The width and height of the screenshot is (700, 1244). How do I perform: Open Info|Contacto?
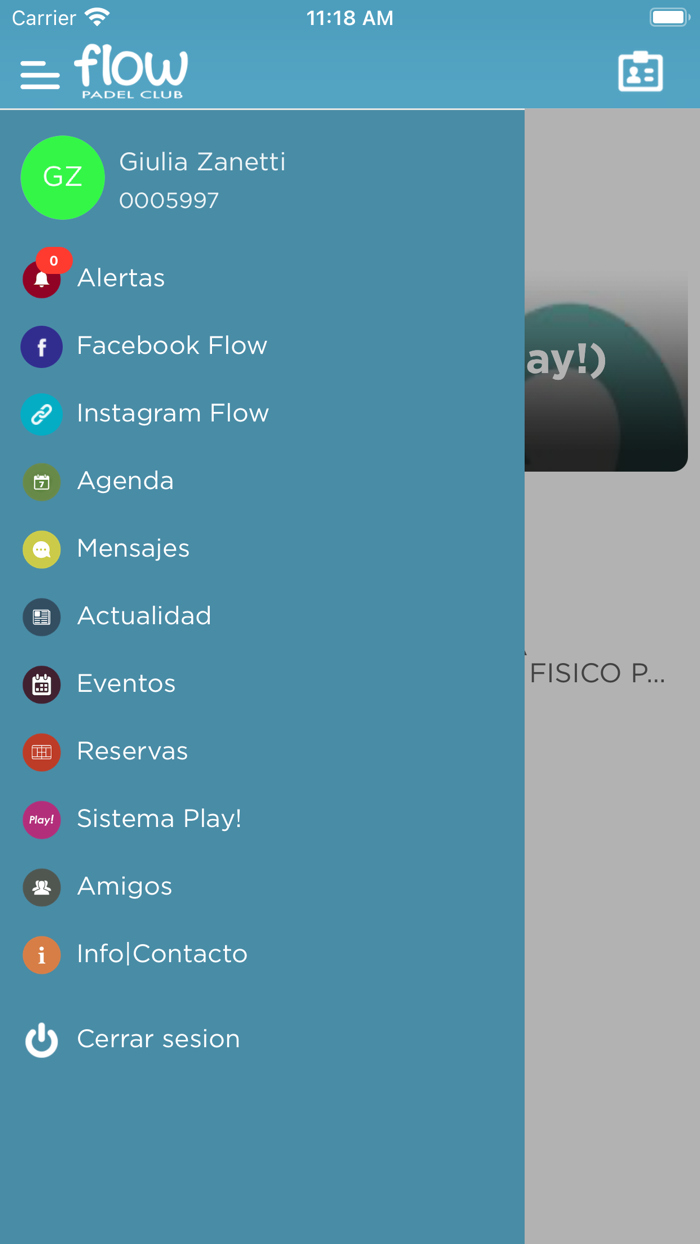161,954
